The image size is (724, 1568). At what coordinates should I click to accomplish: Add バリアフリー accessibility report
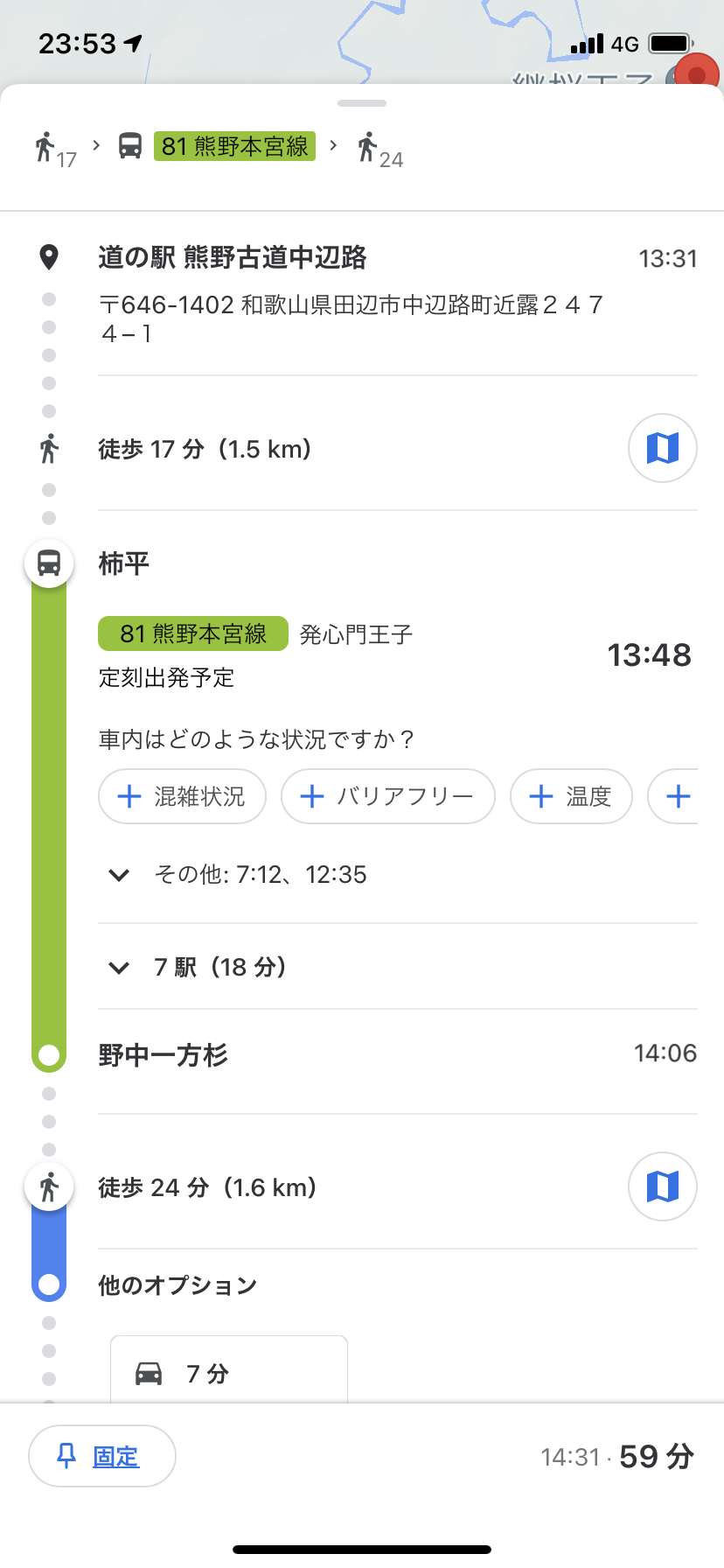[x=388, y=796]
